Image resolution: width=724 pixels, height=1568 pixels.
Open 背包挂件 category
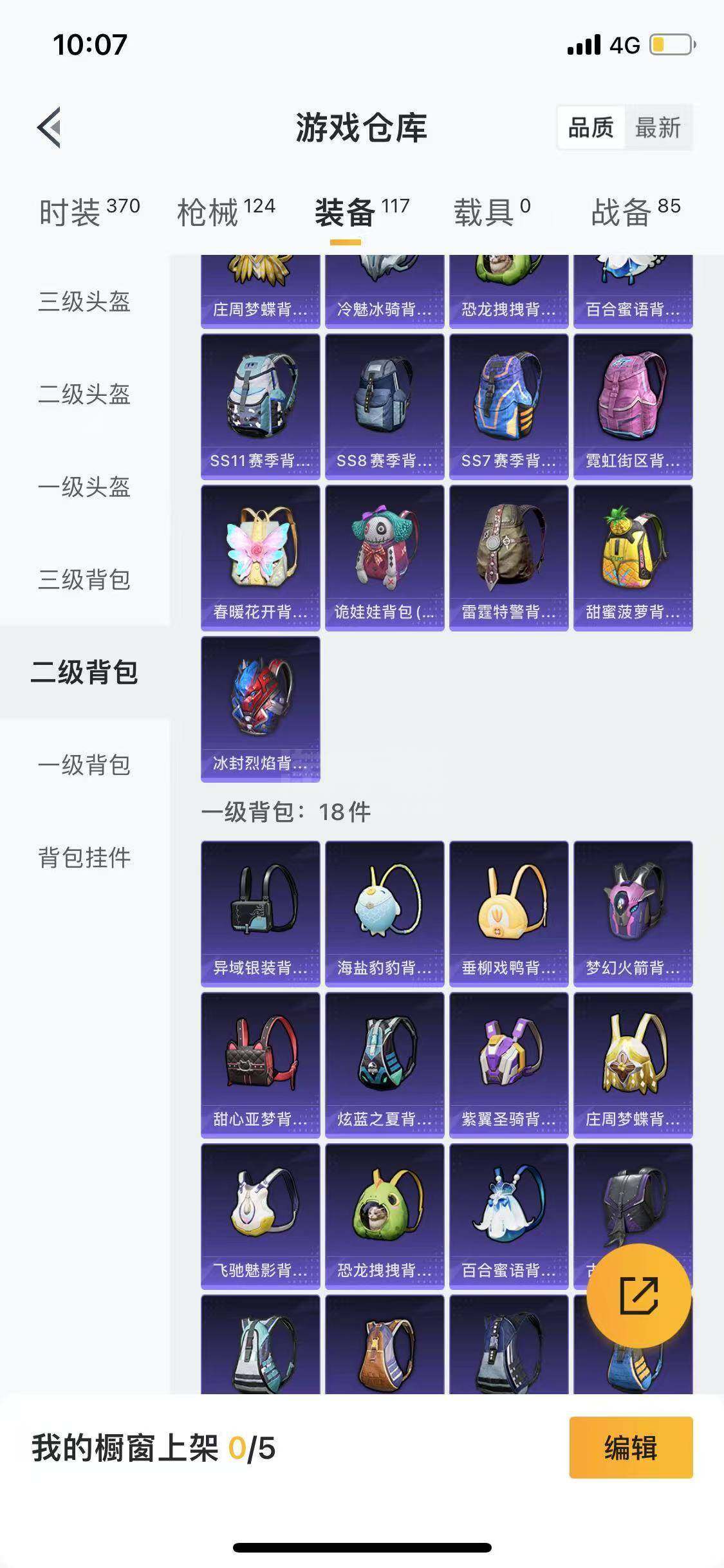click(84, 857)
